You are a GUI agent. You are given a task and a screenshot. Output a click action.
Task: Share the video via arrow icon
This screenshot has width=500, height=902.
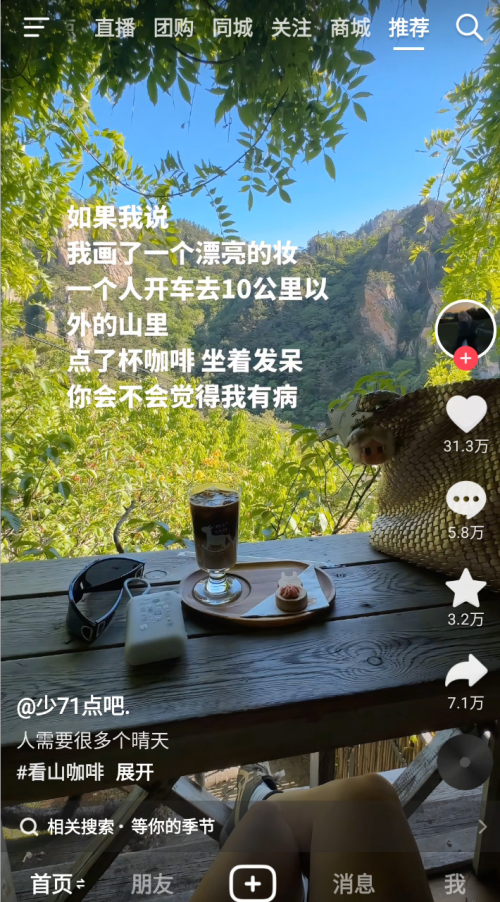(466, 671)
